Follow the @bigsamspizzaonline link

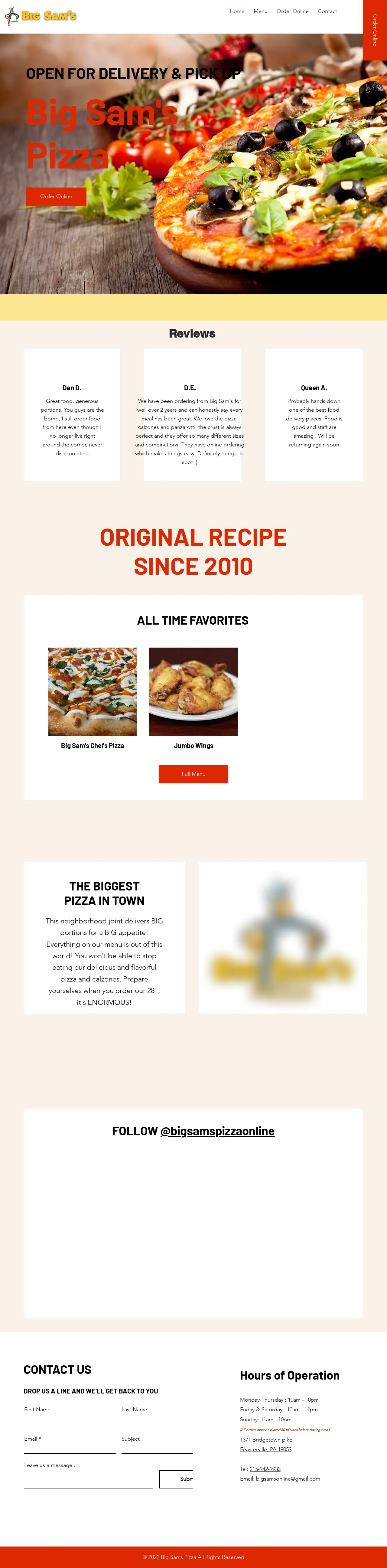pos(217,1131)
